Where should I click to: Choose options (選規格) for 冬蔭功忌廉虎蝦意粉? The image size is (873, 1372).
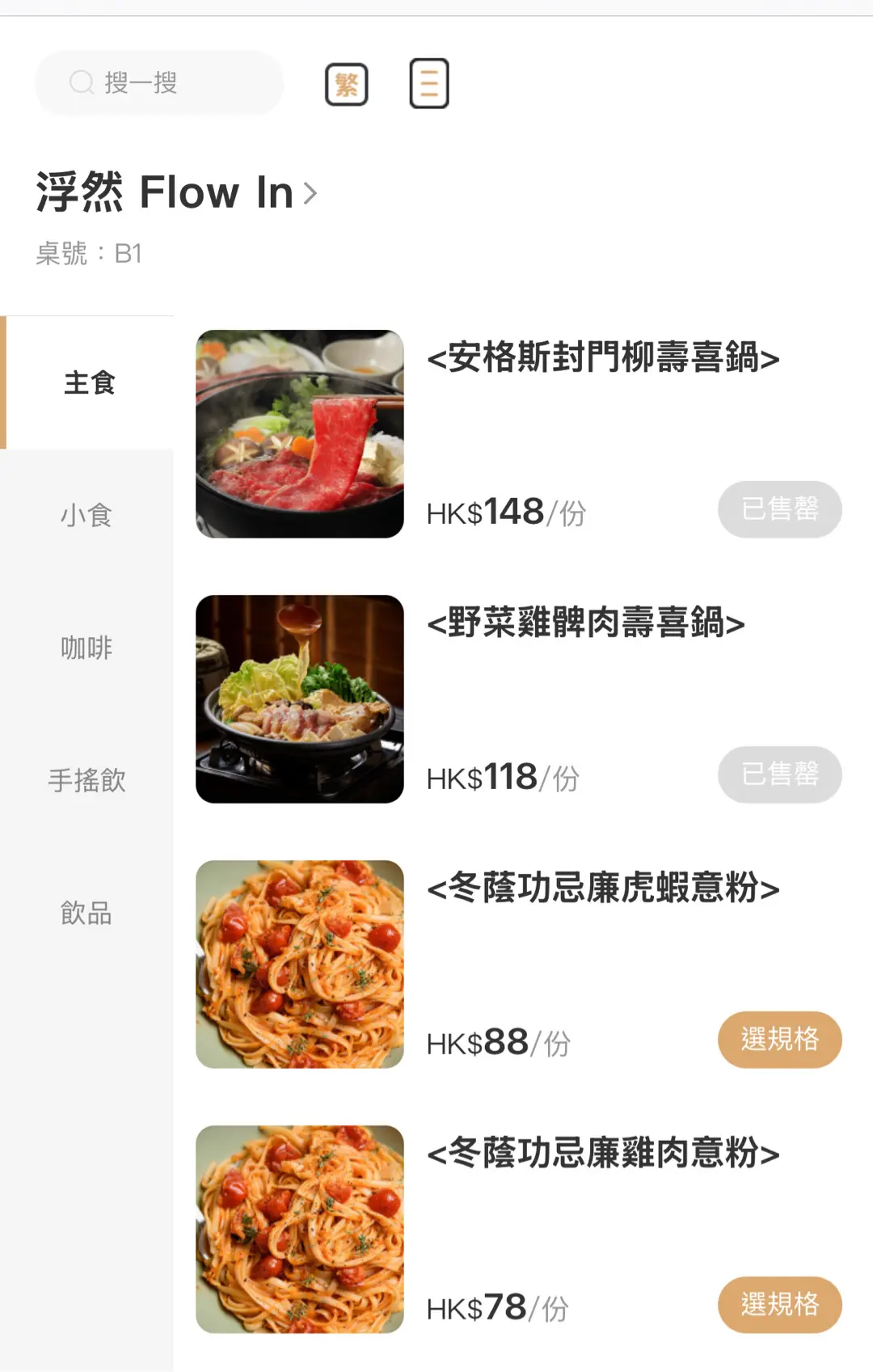click(779, 1040)
